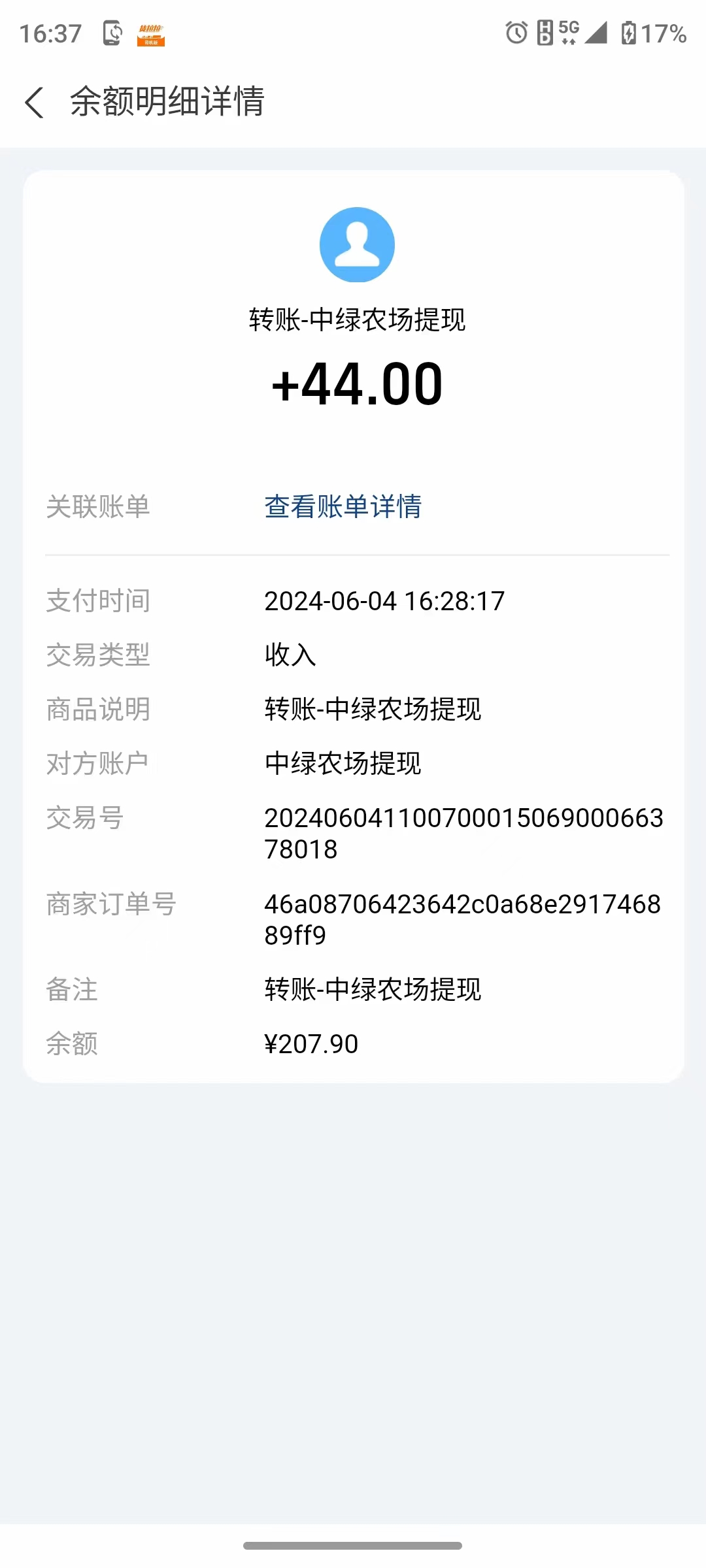
Task: Open the 查看账单详情 link
Action: tap(343, 506)
